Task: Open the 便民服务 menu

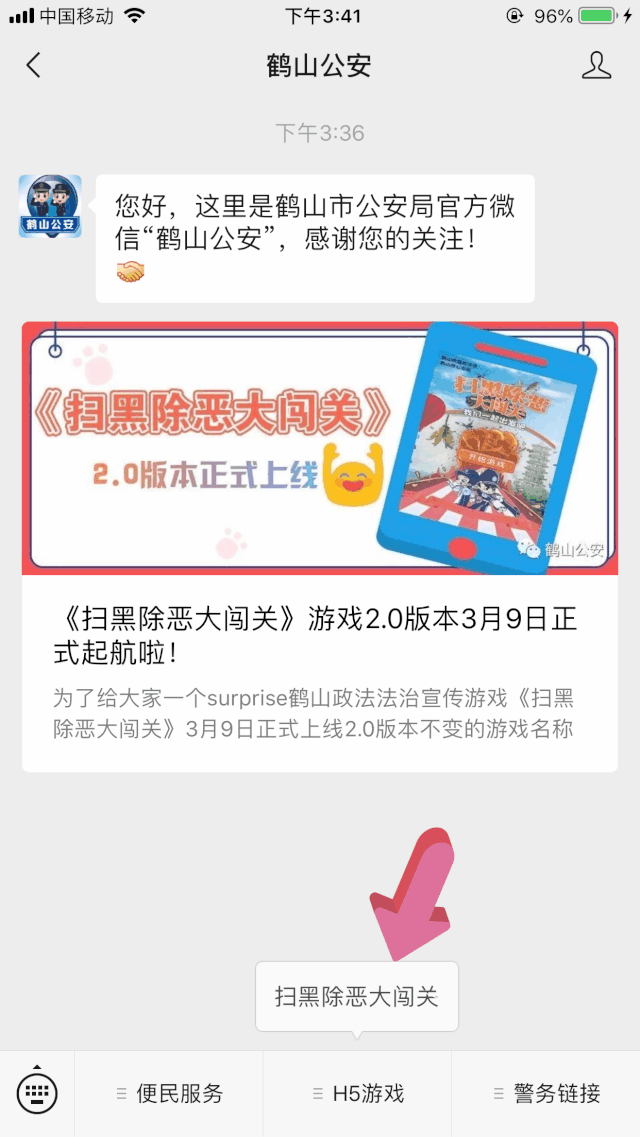Action: [x=169, y=1094]
